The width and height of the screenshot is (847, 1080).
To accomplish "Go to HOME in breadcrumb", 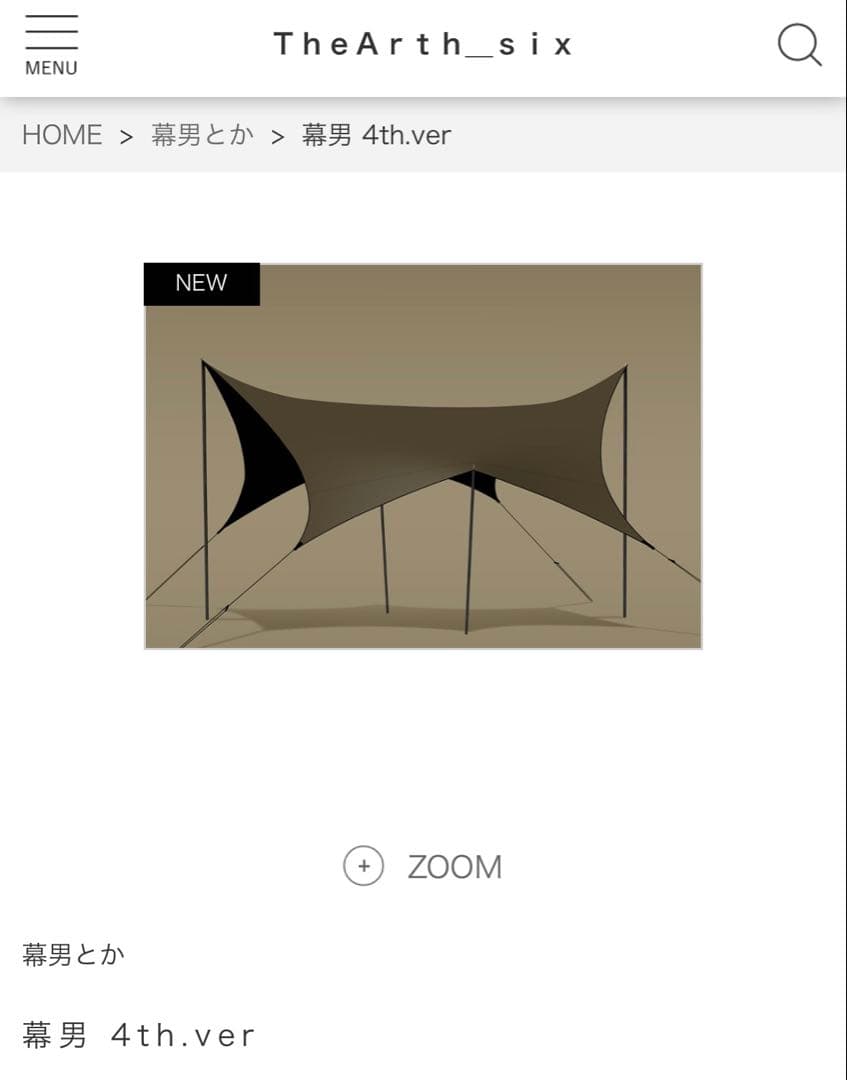I will point(62,135).
